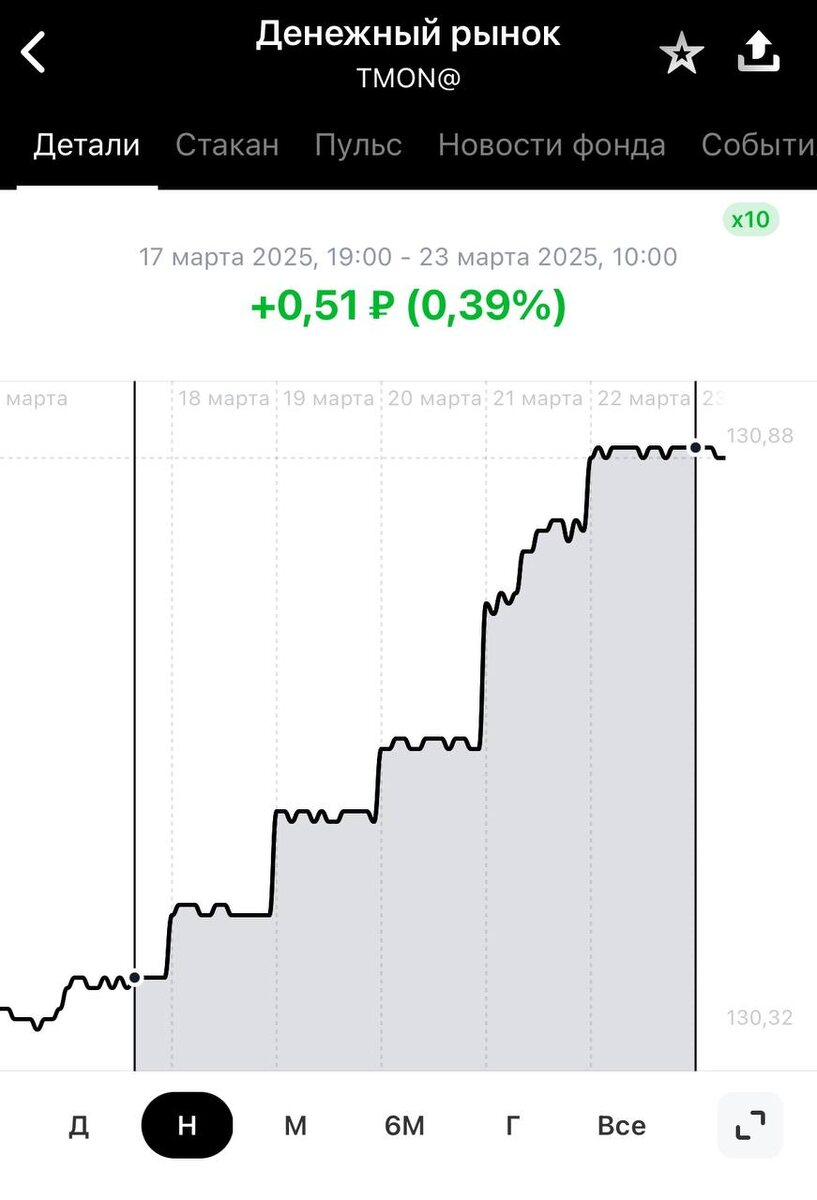Select the Д day chart period
The image size is (817, 1200).
pyautogui.click(x=79, y=1126)
